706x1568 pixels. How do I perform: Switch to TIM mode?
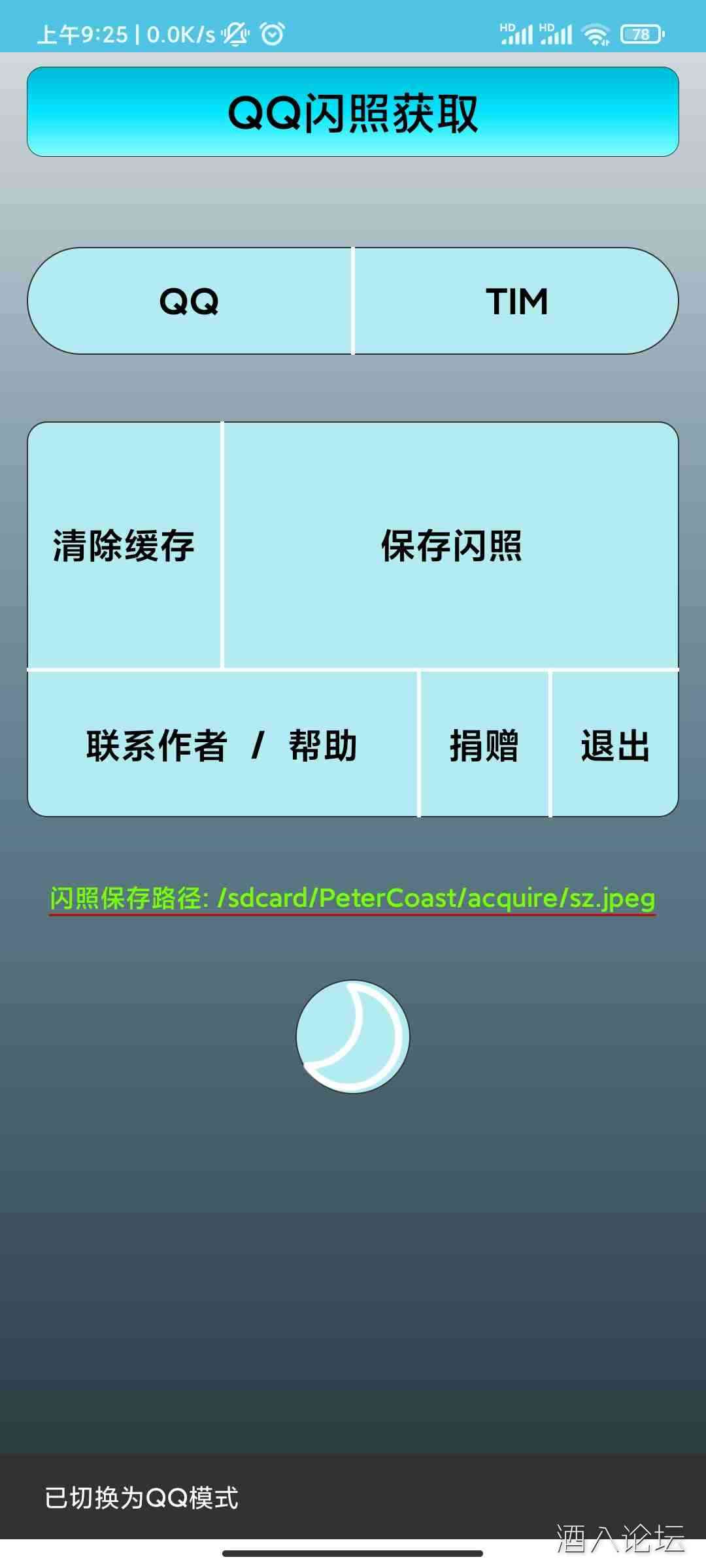tap(516, 301)
